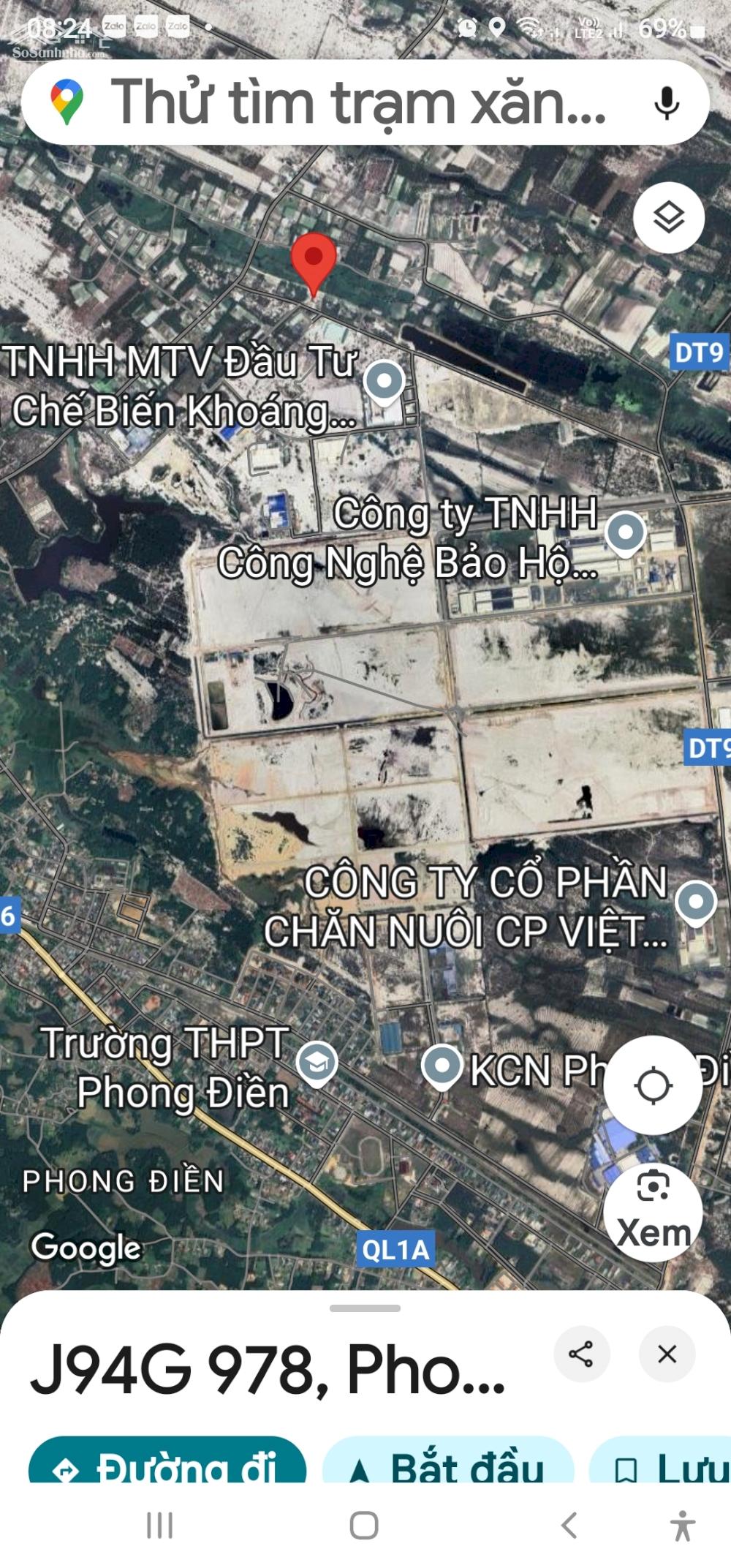Select Công Ty Cổ Phần Chăn Nuôi CP marker
This screenshot has height=1568, width=731.
coord(695,902)
